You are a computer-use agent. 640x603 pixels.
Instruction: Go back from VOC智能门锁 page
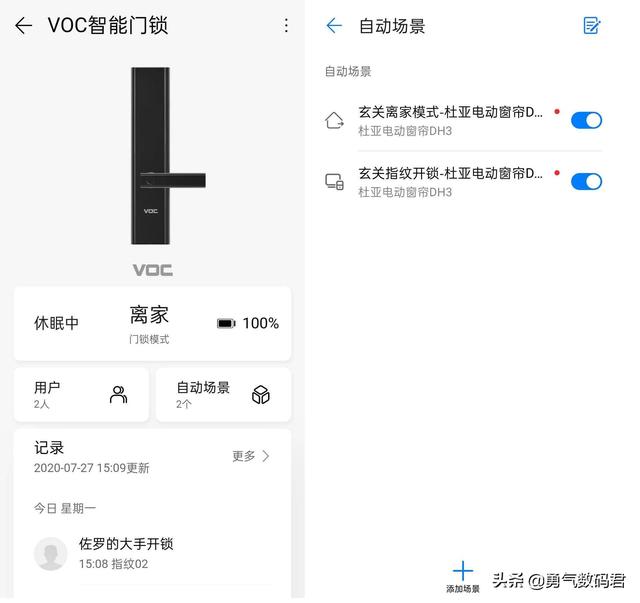23,26
